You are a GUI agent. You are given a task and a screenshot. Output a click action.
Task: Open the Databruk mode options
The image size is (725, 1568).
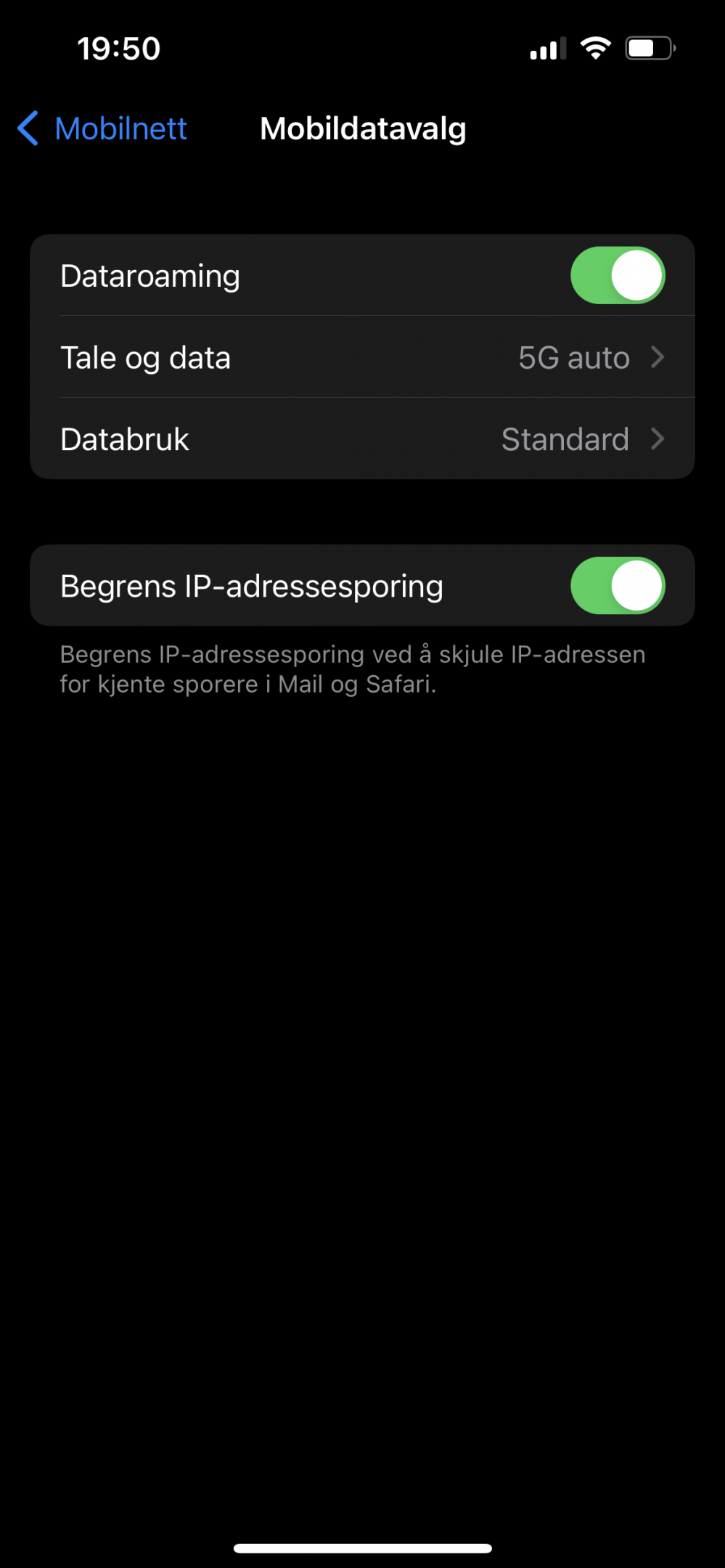click(362, 439)
